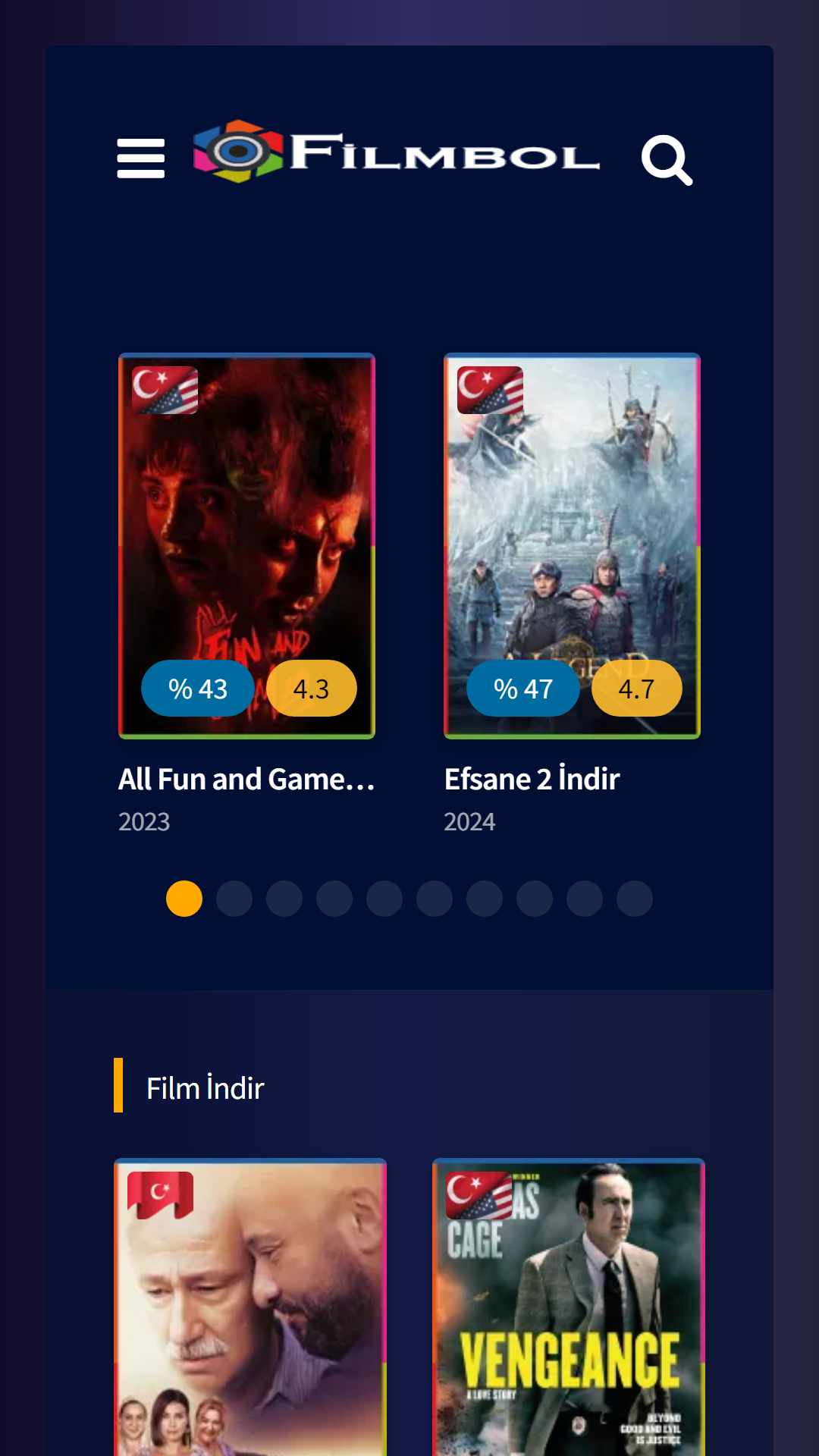Viewport: 819px width, 1456px height.
Task: Open the All Fun and Games poster
Action: coord(246,546)
